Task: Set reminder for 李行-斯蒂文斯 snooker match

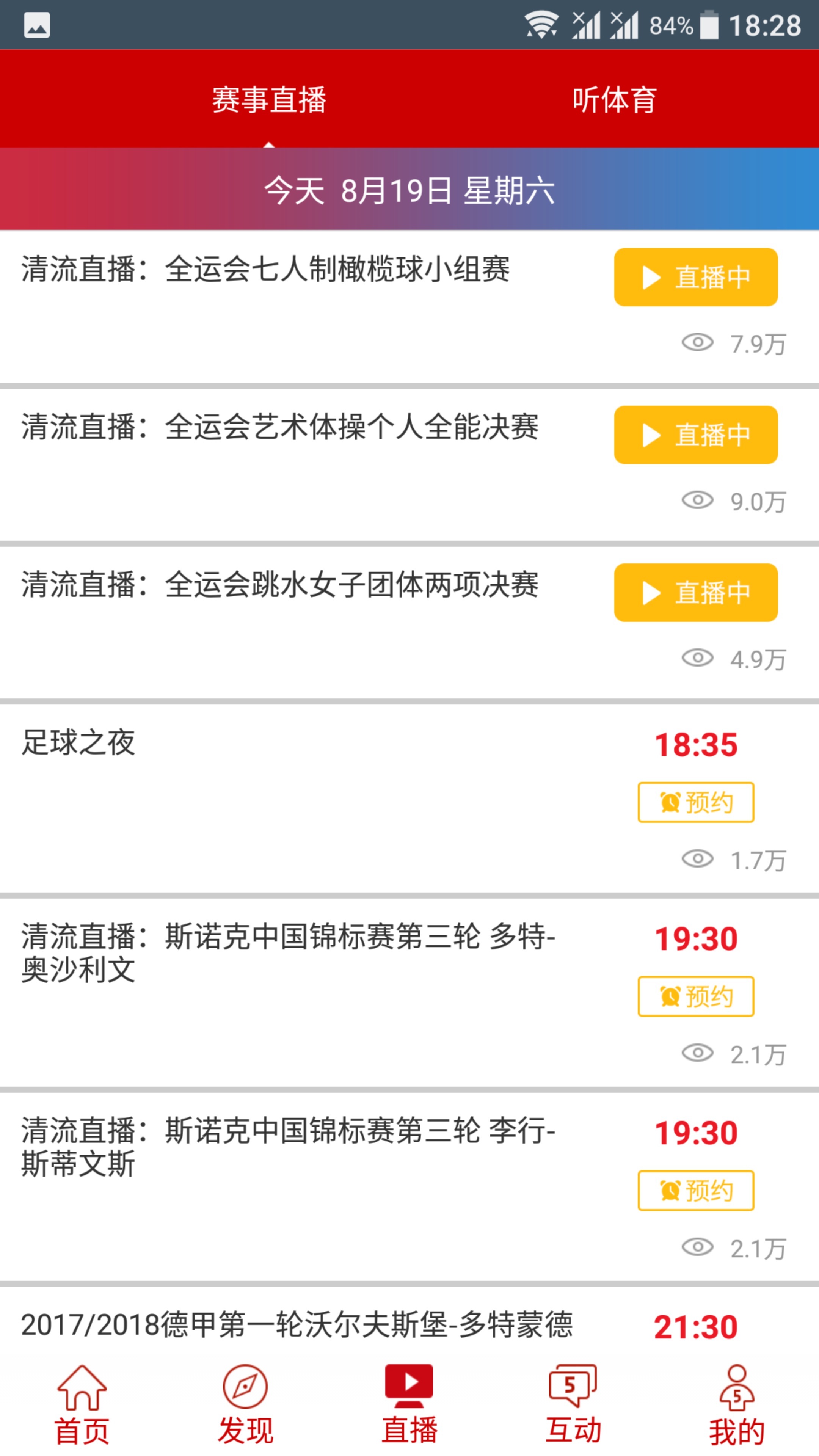Action: (695, 1190)
